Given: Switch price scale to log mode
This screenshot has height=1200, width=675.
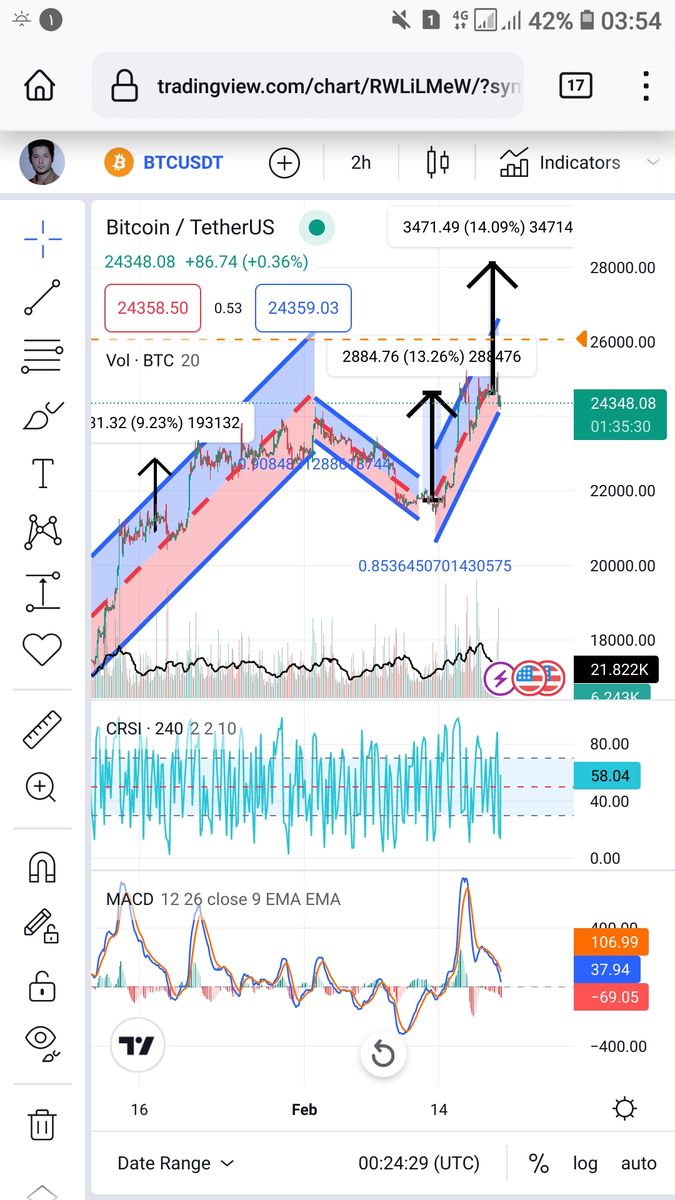Looking at the screenshot, I should point(585,1163).
